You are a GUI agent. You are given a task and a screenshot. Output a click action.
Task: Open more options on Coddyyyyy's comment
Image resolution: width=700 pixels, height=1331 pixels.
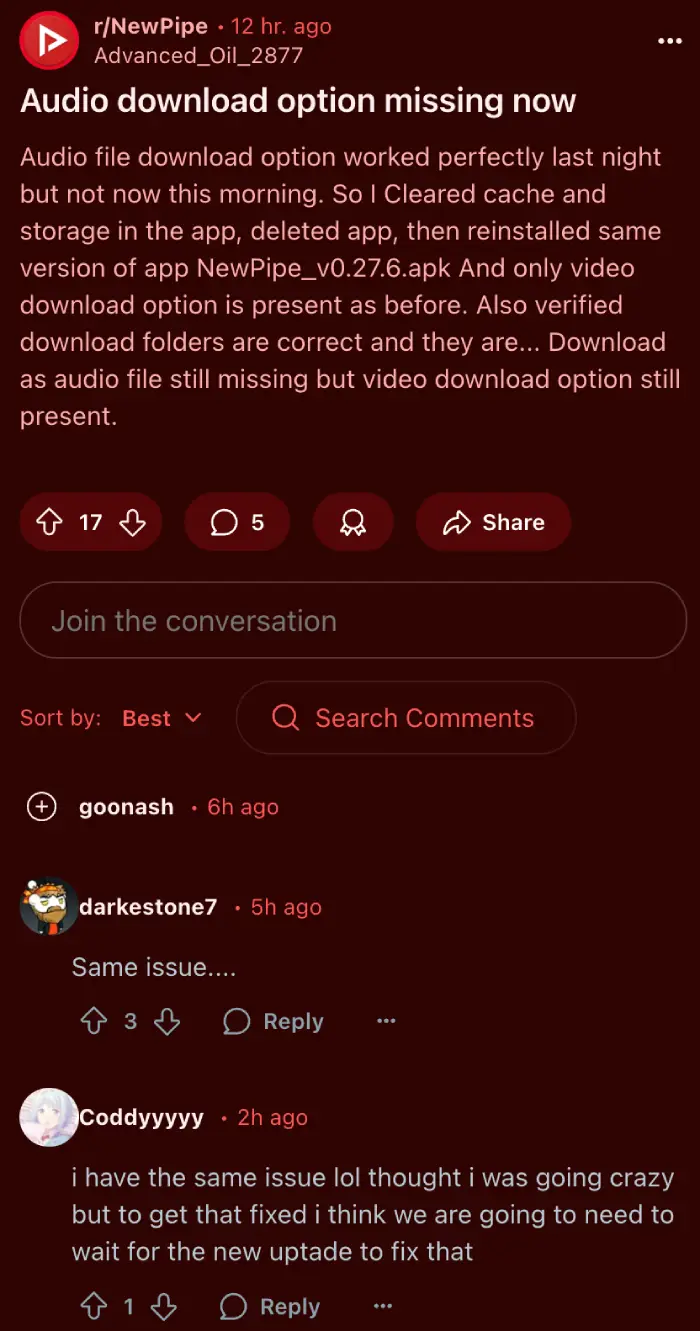point(383,1306)
